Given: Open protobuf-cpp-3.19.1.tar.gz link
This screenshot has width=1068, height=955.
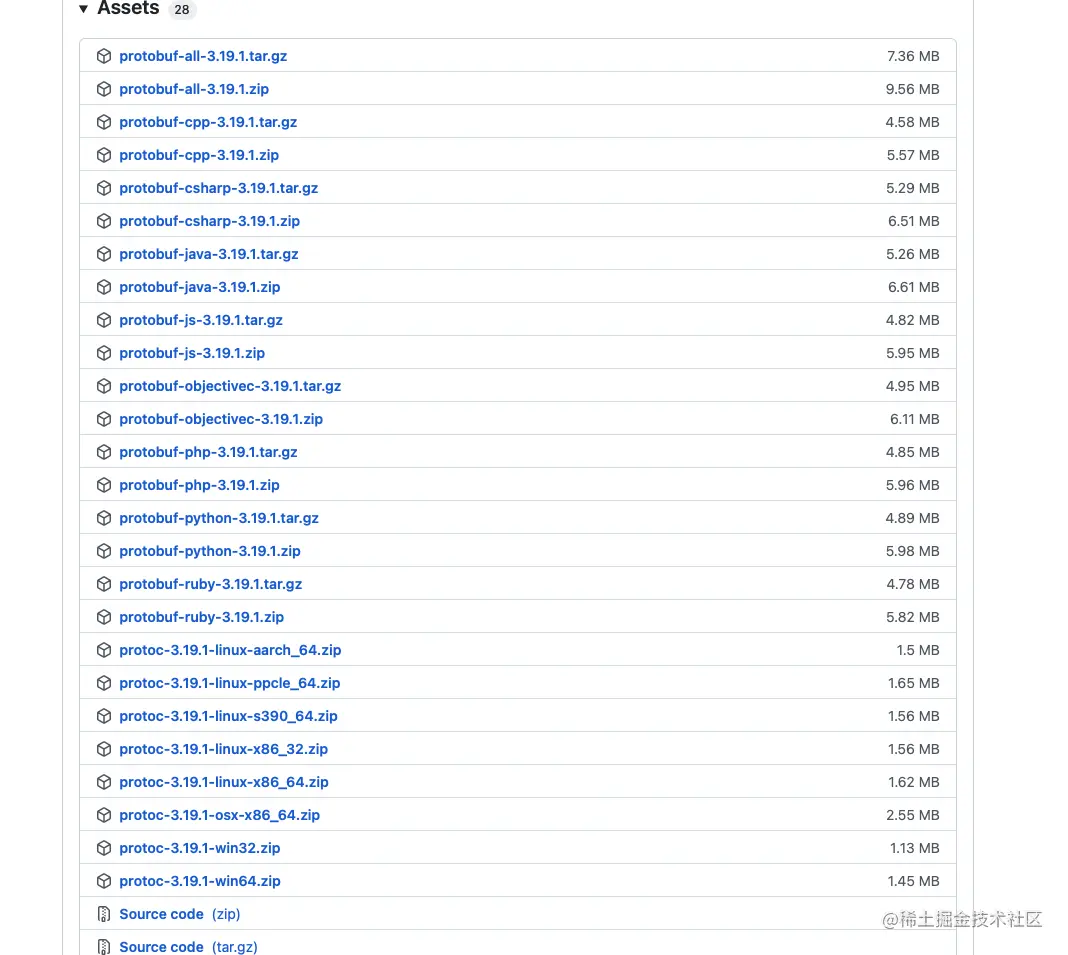Looking at the screenshot, I should 208,122.
